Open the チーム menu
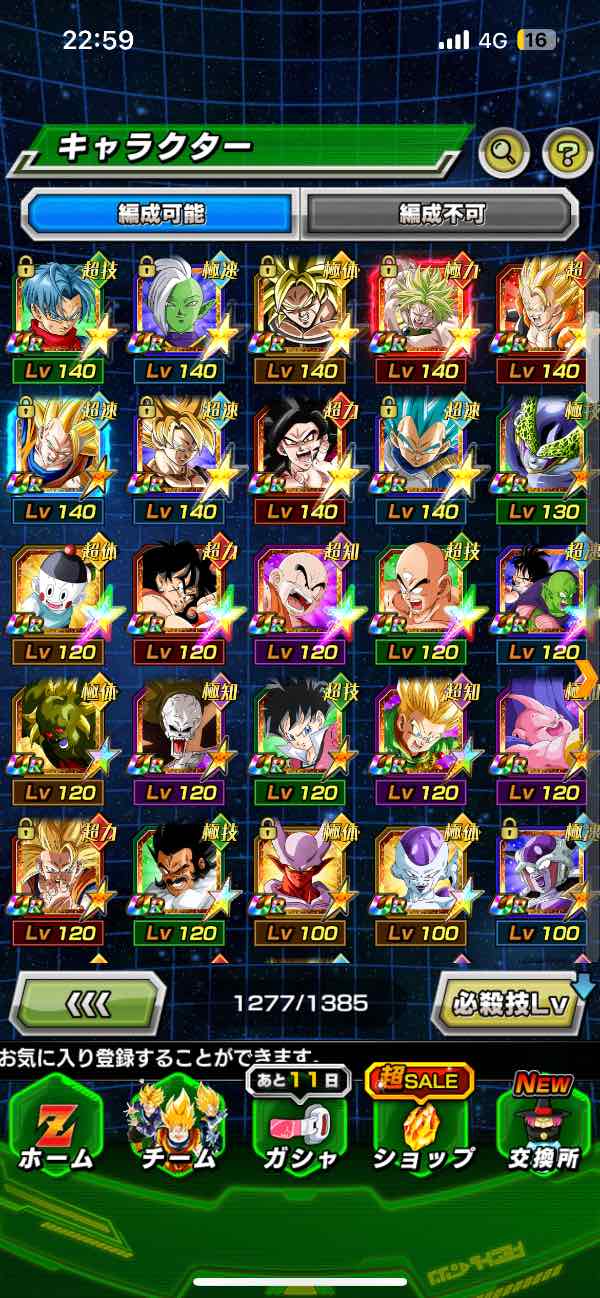Image resolution: width=600 pixels, height=1298 pixels. pos(177,1128)
